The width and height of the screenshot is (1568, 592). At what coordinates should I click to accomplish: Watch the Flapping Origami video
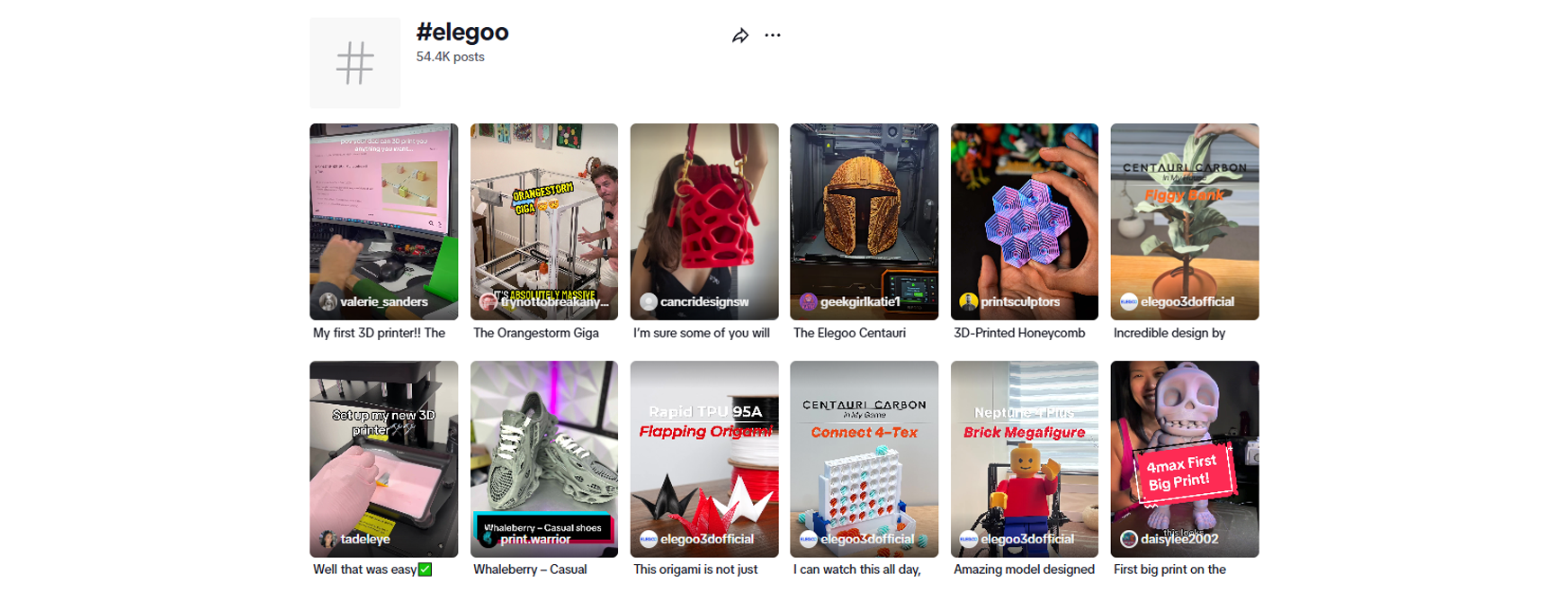pos(703,458)
